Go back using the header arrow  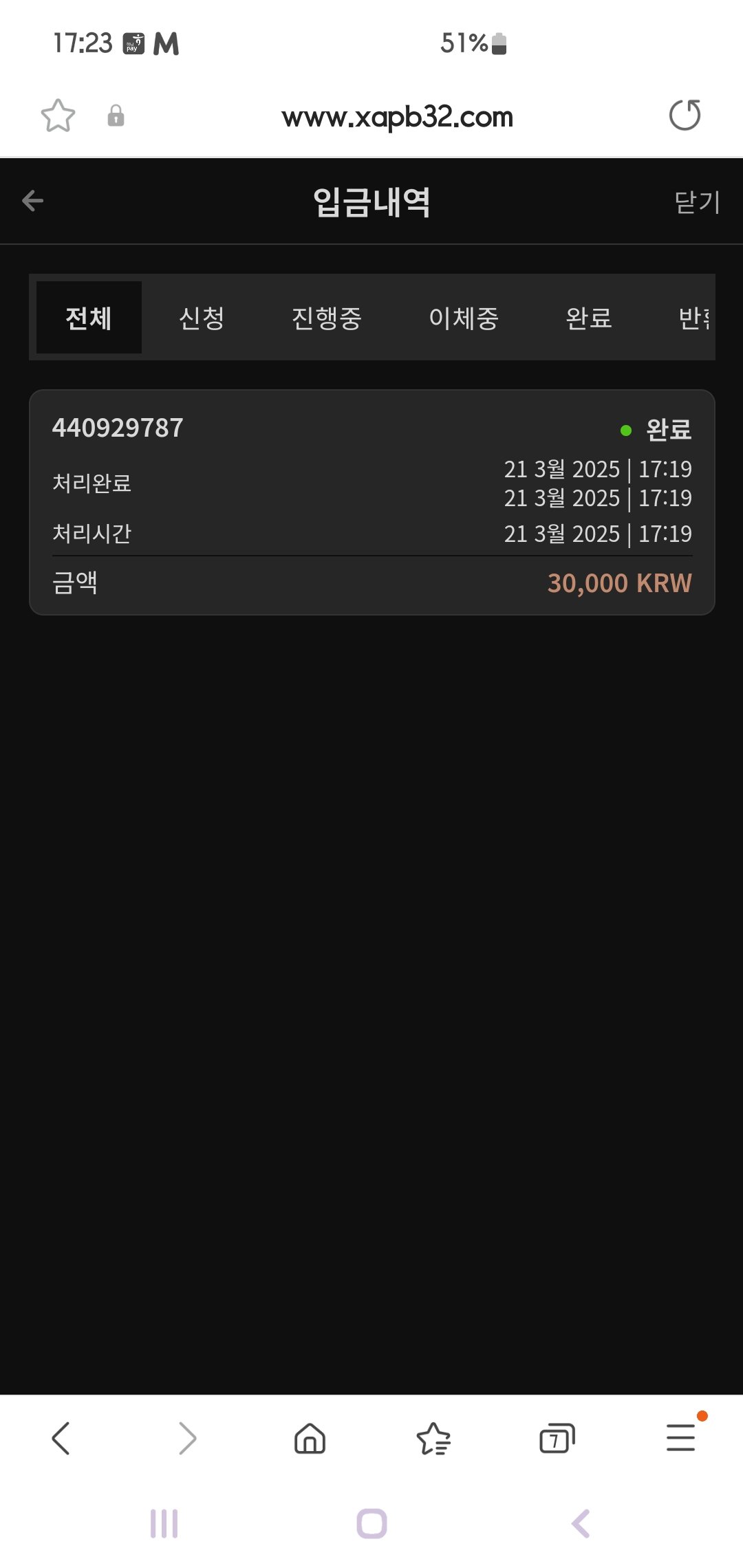point(33,201)
